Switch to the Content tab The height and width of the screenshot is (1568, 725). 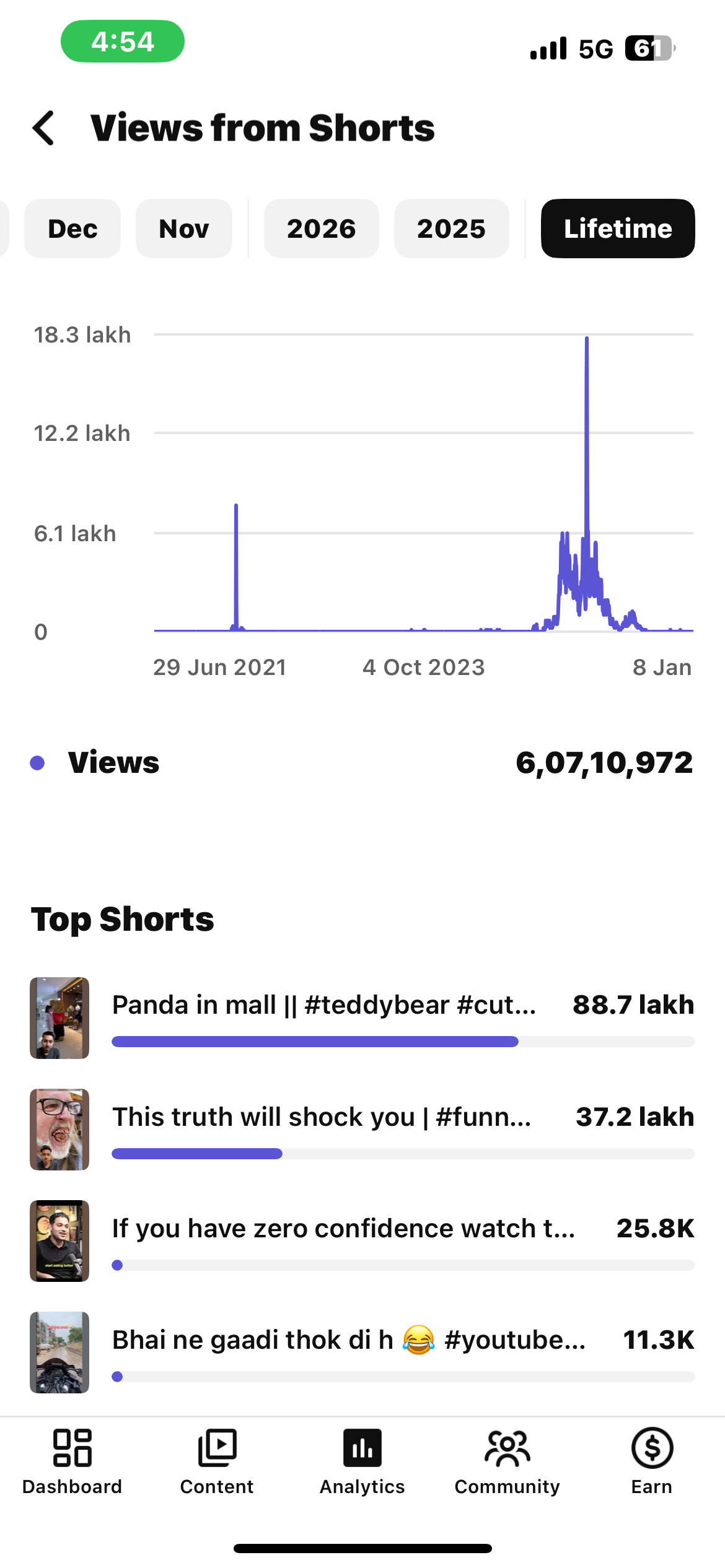point(217,1460)
